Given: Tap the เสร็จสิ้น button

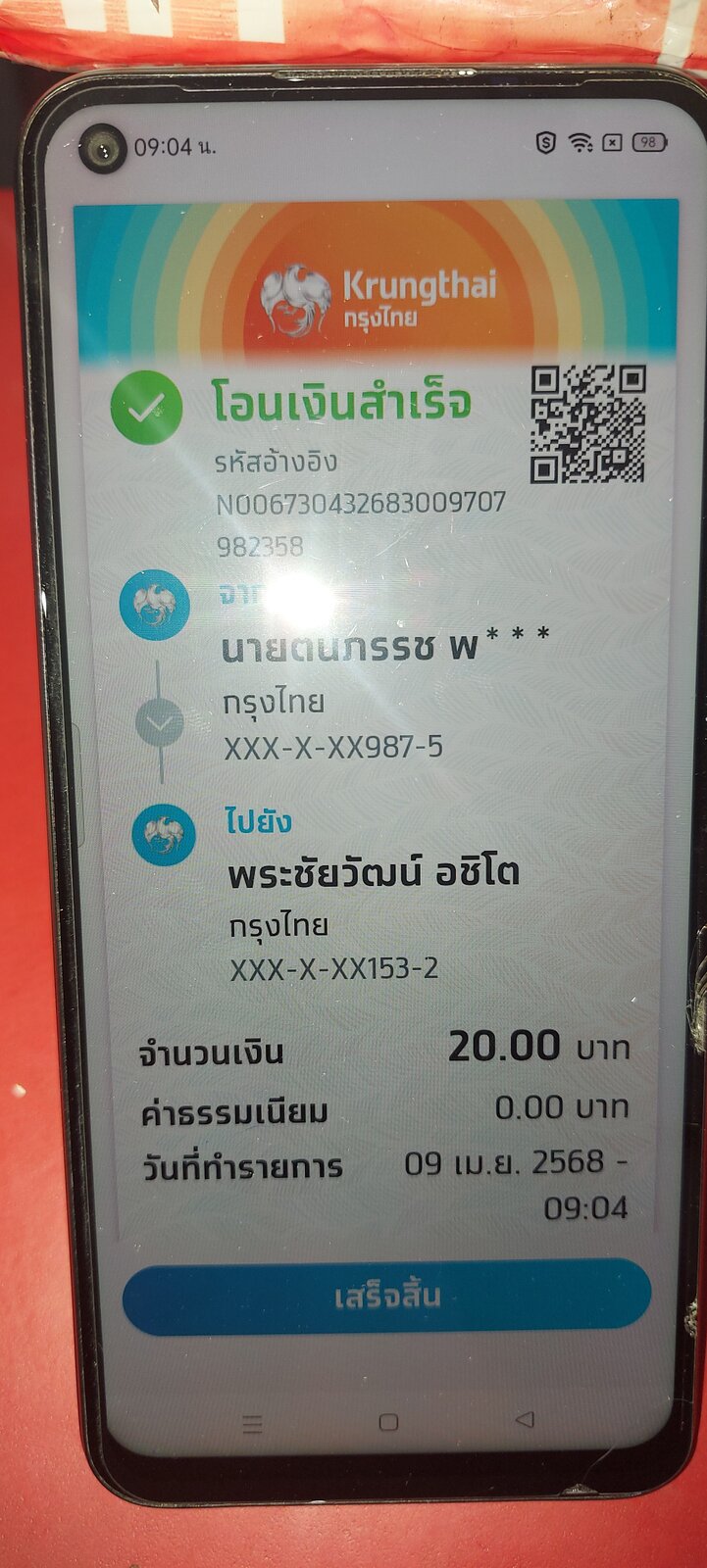Looking at the screenshot, I should click(x=386, y=1297).
